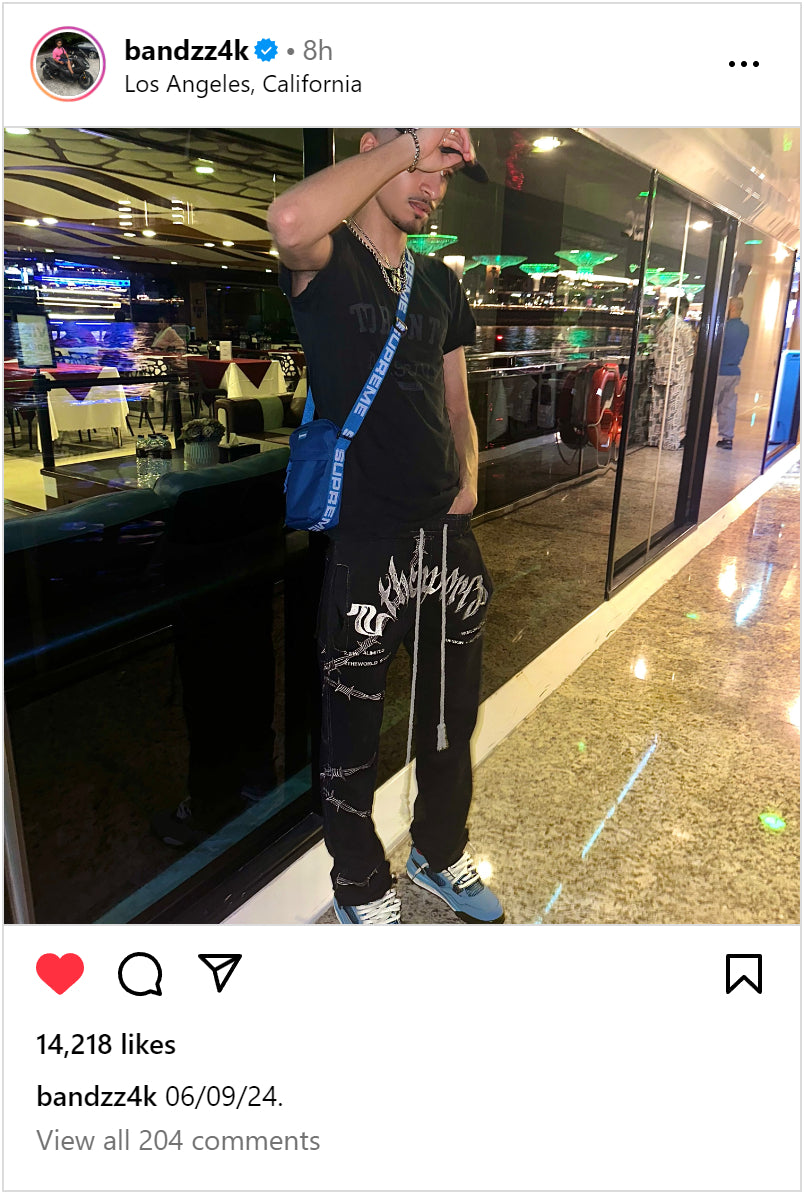View who liked via 14,218 likes

click(106, 1045)
